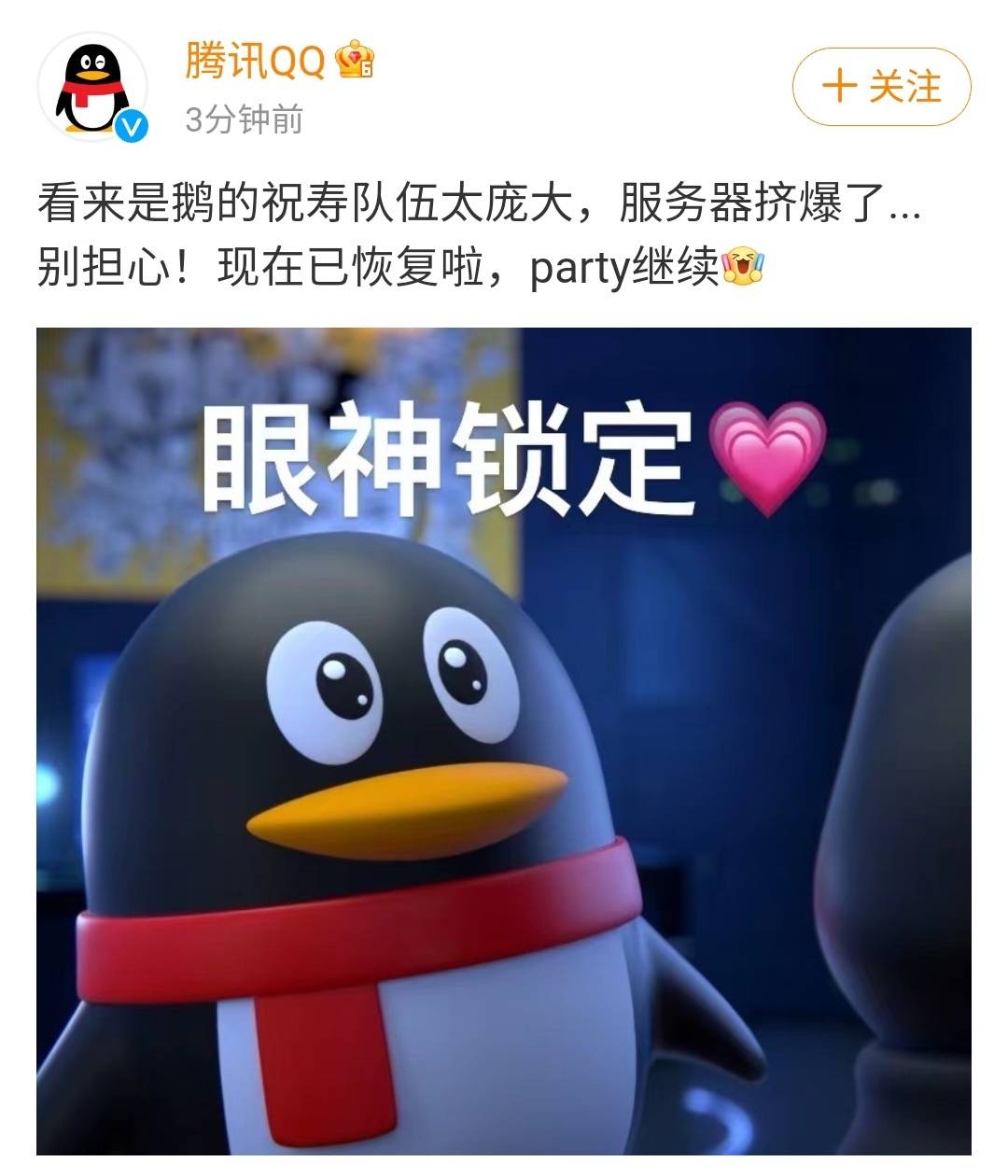Open 腾讯QQ's profile avatar
Image resolution: width=1008 pixels, height=1176 pixels.
point(91,87)
